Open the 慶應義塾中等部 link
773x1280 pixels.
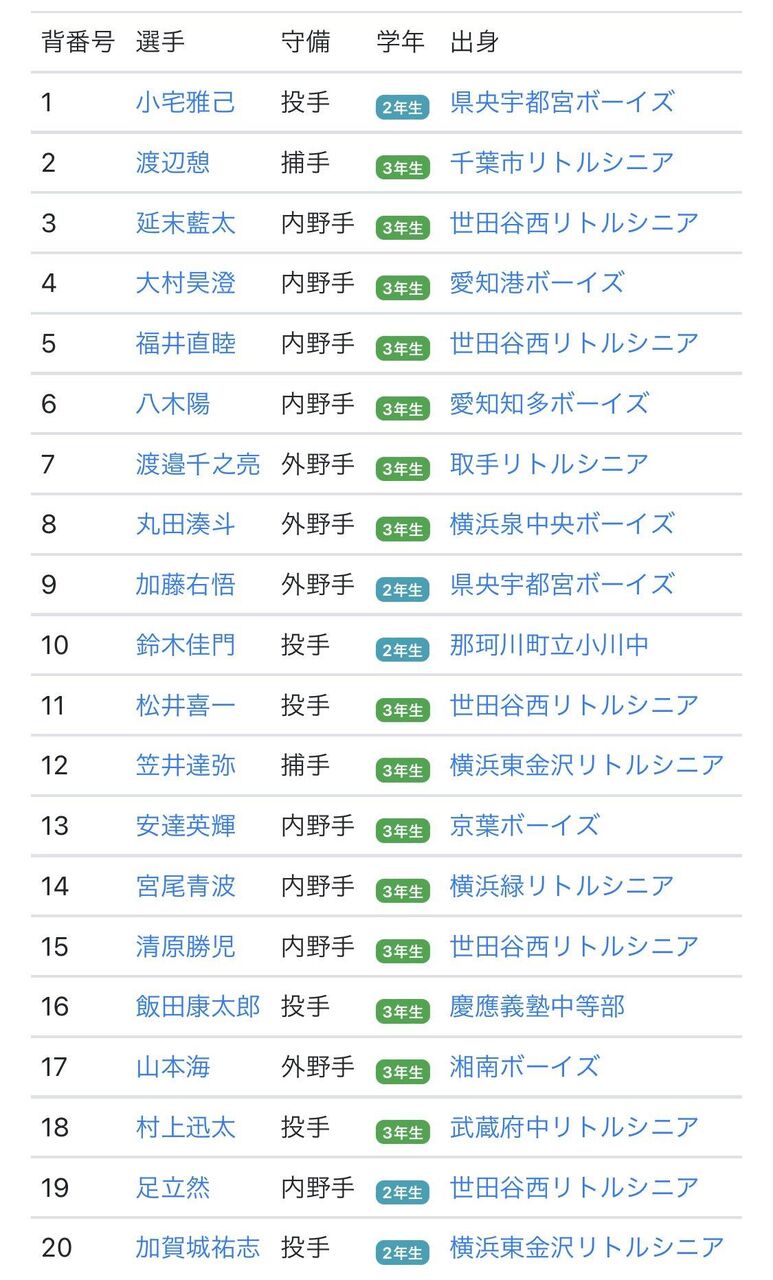[x=537, y=1006]
